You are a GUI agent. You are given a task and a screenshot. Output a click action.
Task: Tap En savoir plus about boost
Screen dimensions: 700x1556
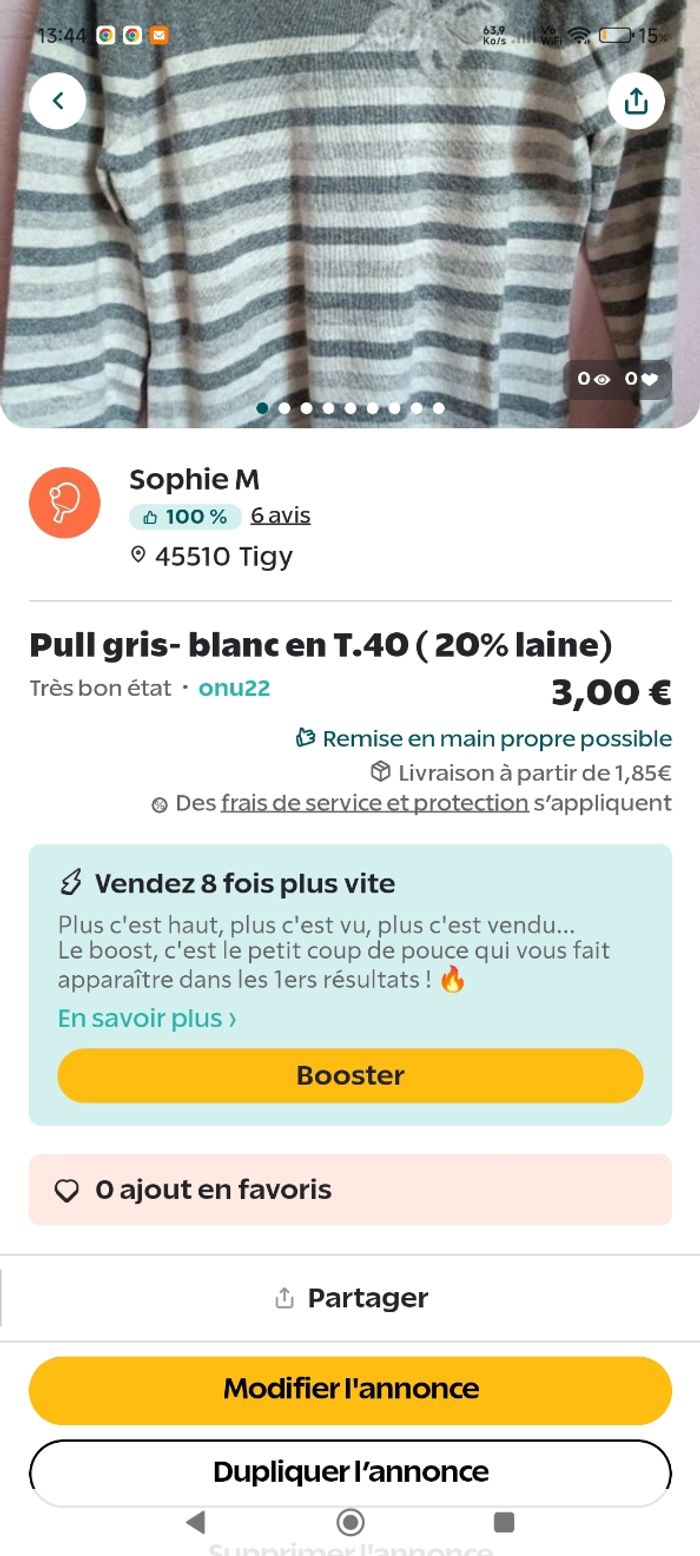147,1018
